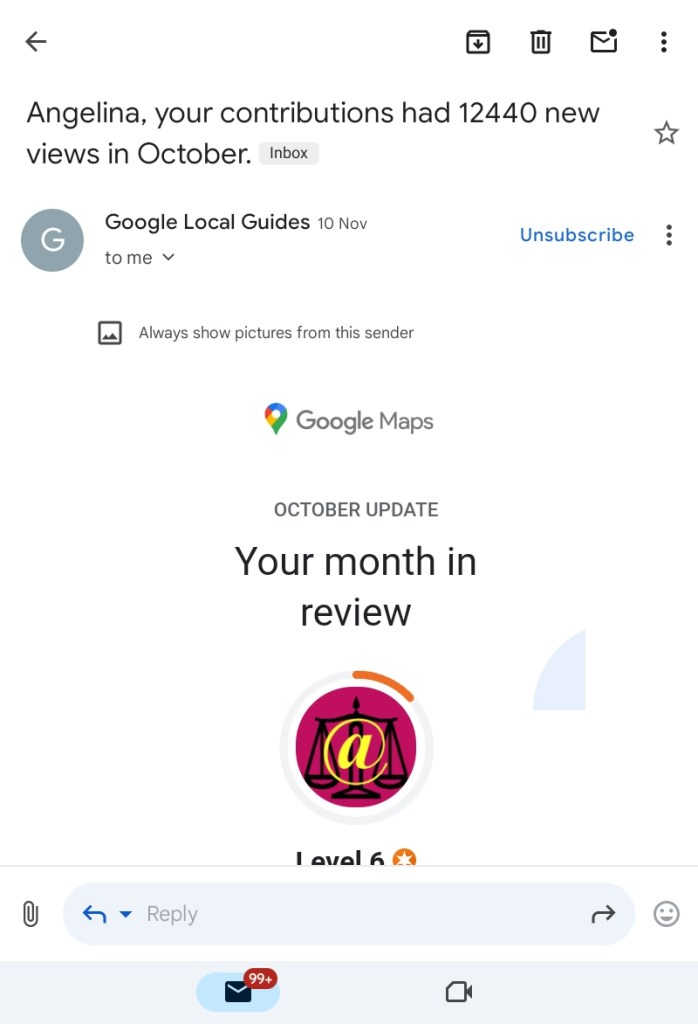Switch to the Mail tab
The height and width of the screenshot is (1024, 698).
point(238,991)
